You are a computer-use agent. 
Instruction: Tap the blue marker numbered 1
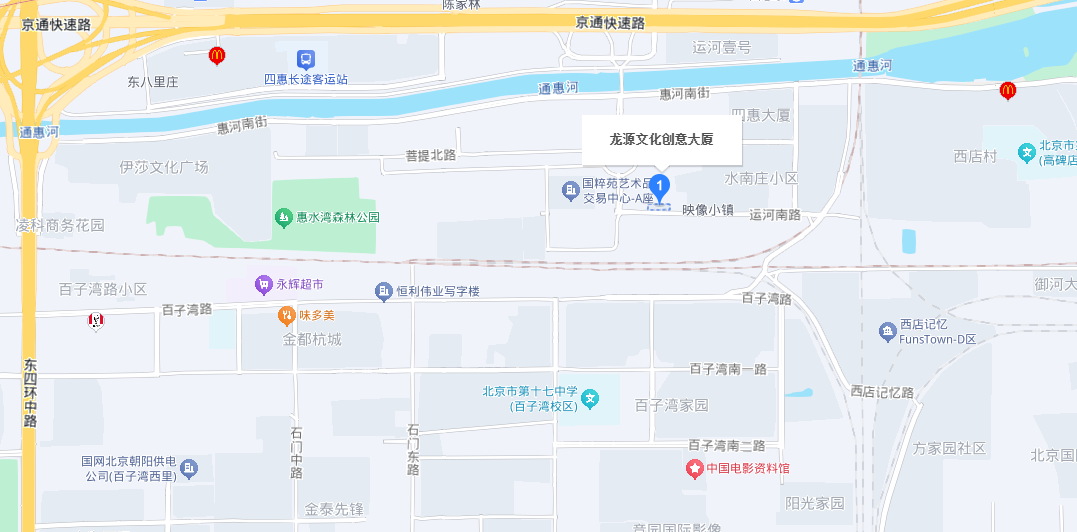click(x=659, y=186)
